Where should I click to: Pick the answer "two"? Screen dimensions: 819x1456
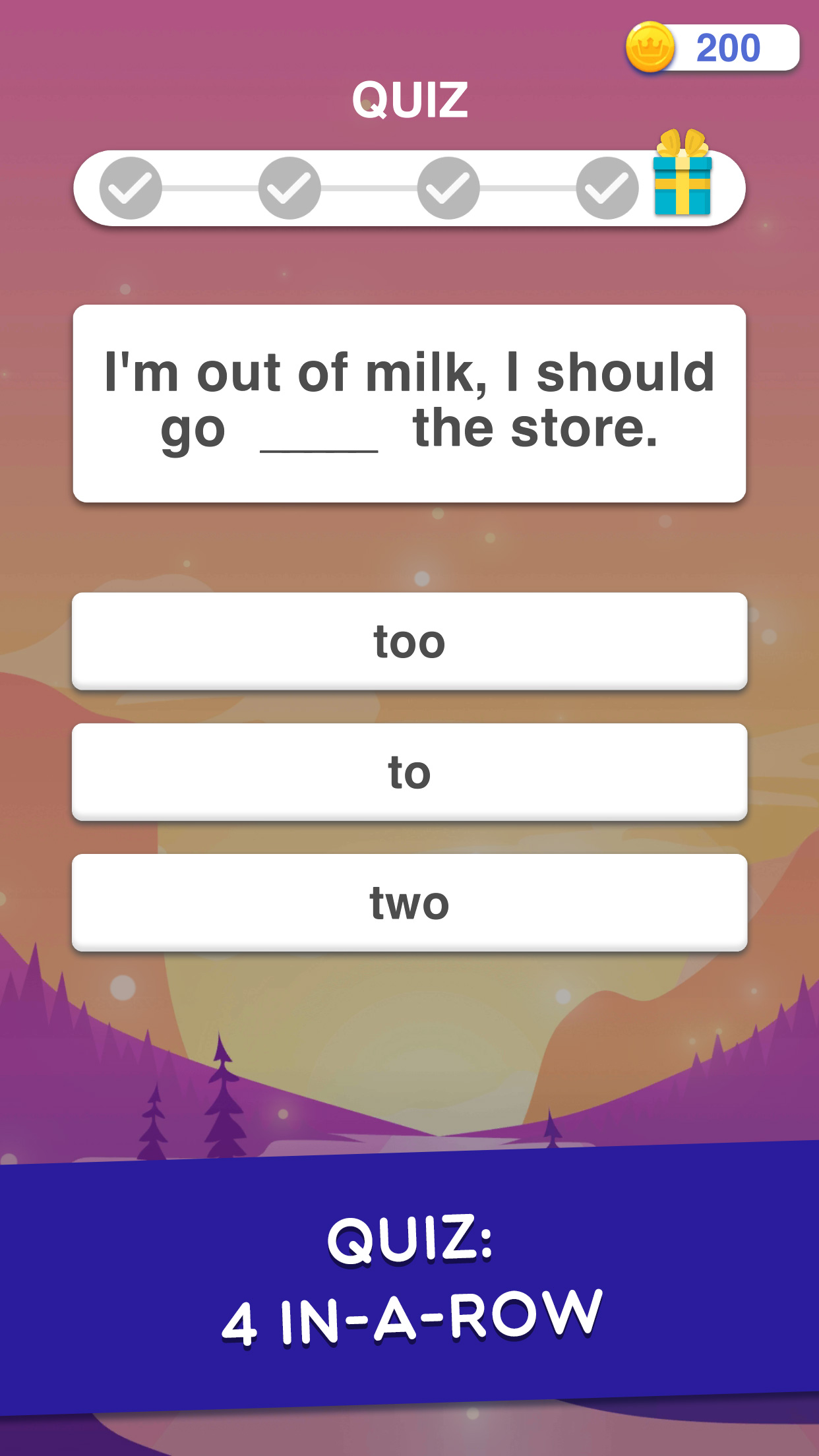(x=409, y=902)
